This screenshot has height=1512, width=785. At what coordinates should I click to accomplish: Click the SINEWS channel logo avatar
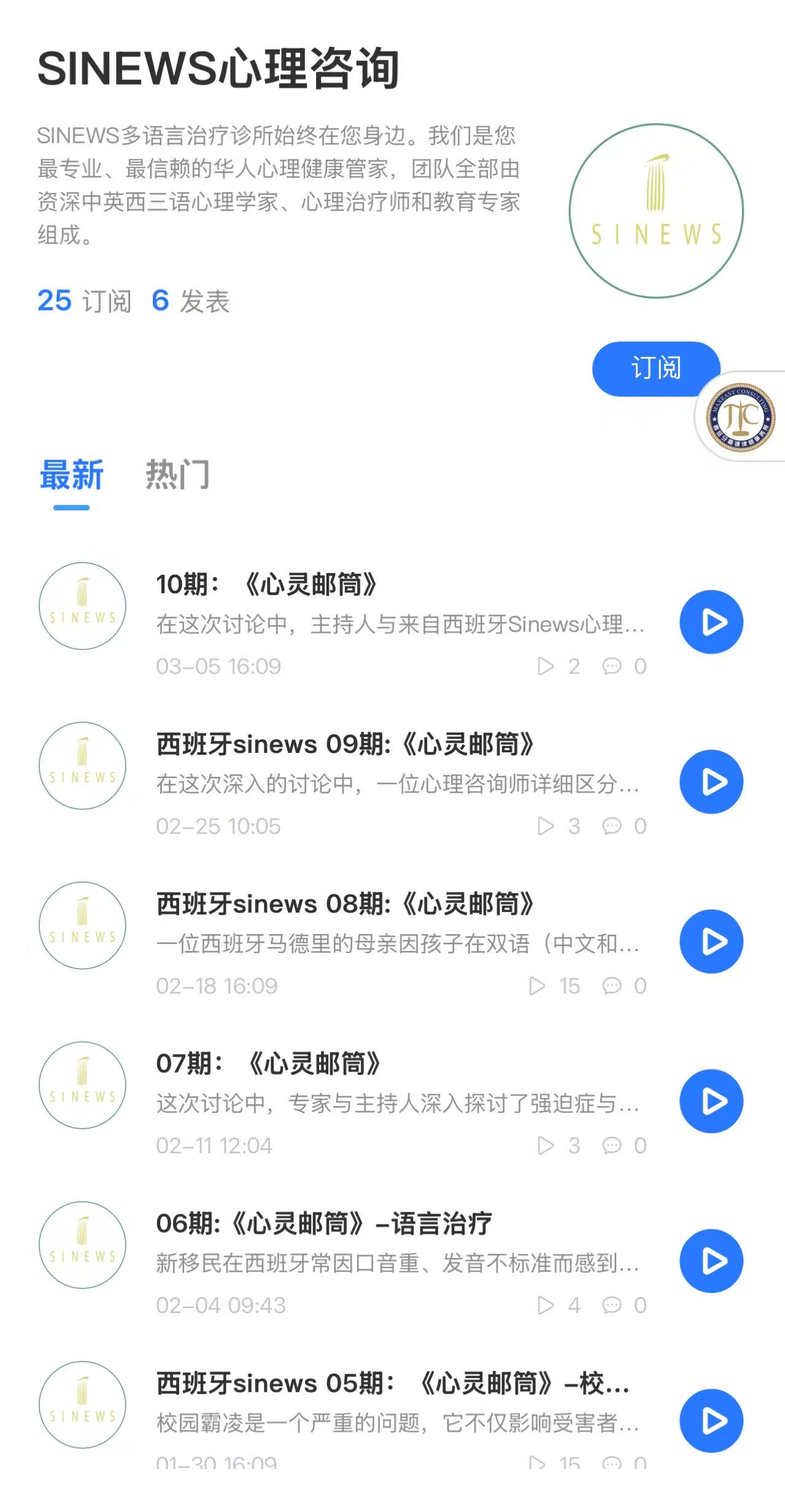656,211
